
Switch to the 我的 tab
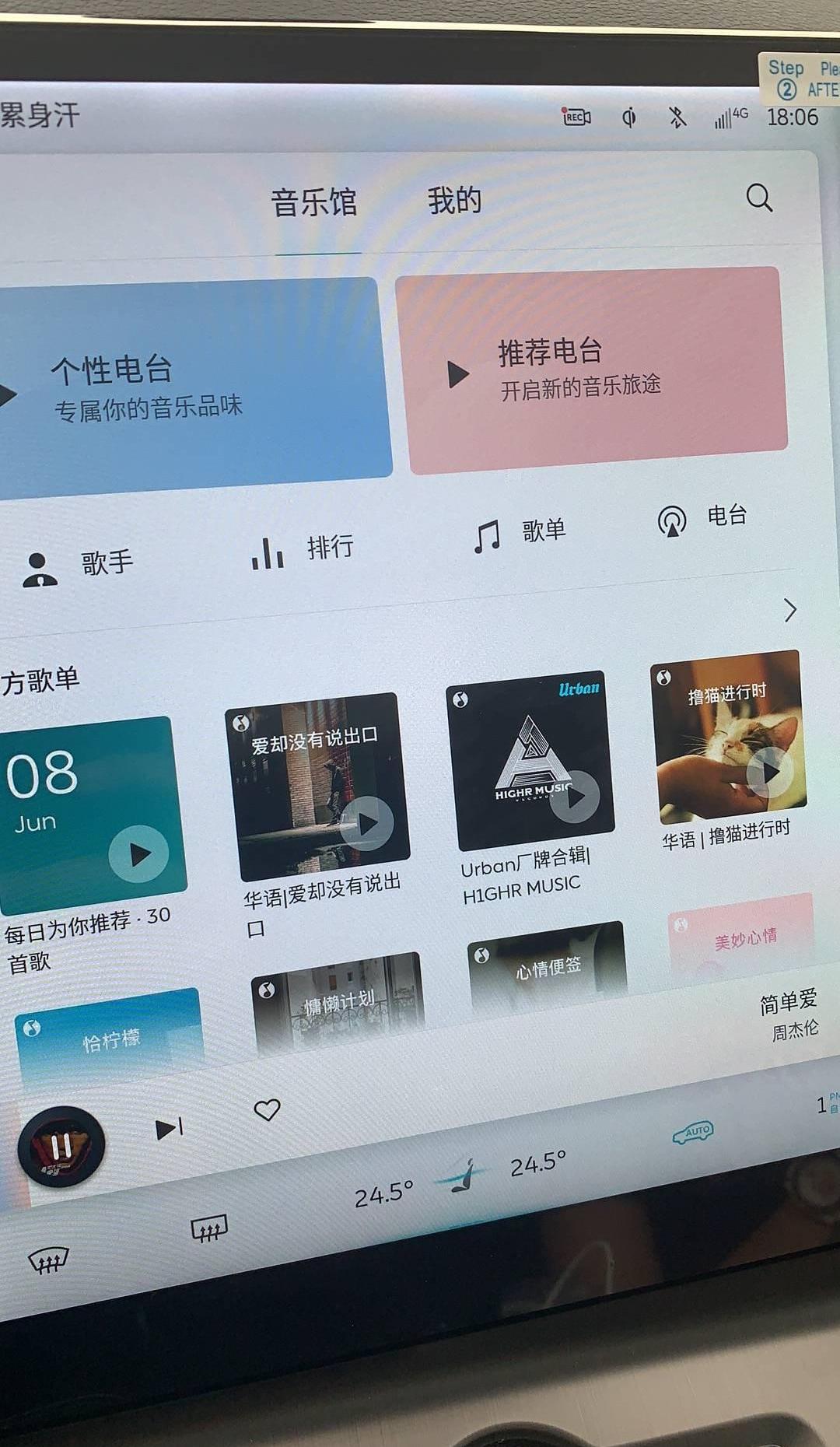pyautogui.click(x=455, y=201)
